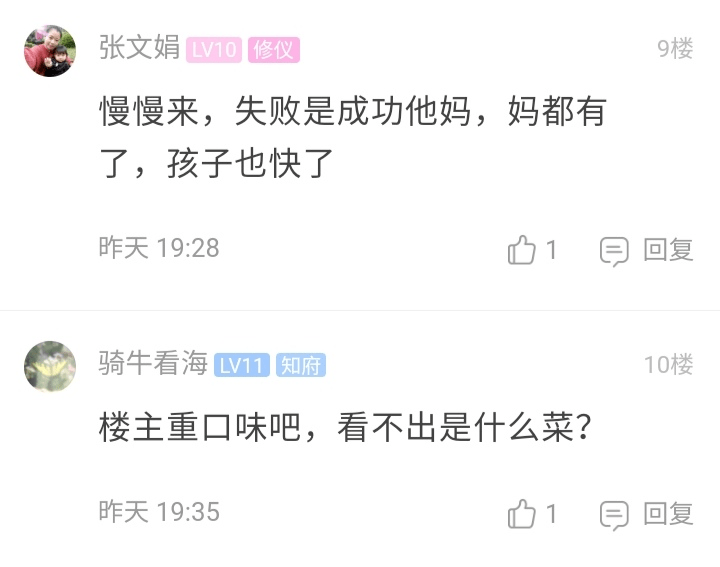
Task: View 骑牛看海's username profile link
Action: [152, 364]
